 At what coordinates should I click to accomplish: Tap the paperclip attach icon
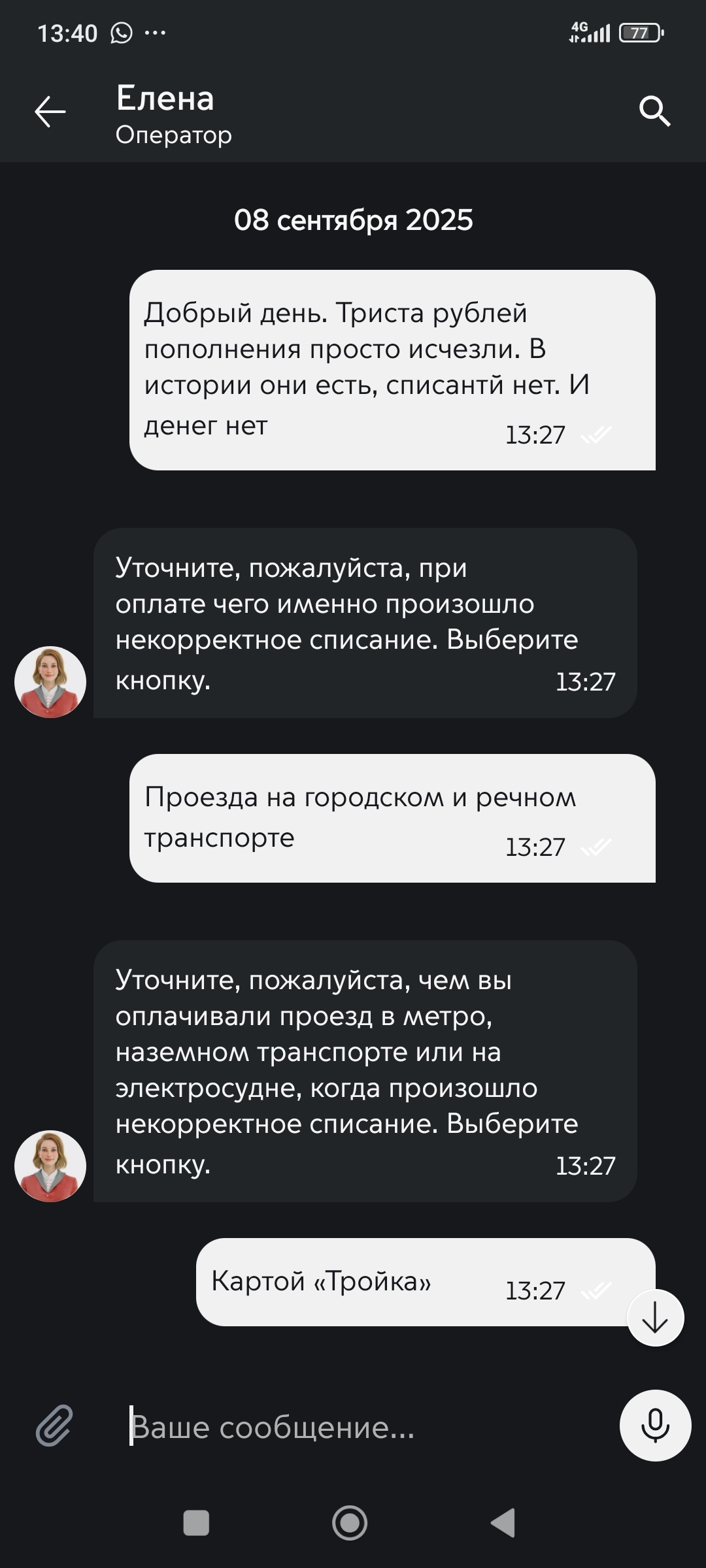point(54,1425)
